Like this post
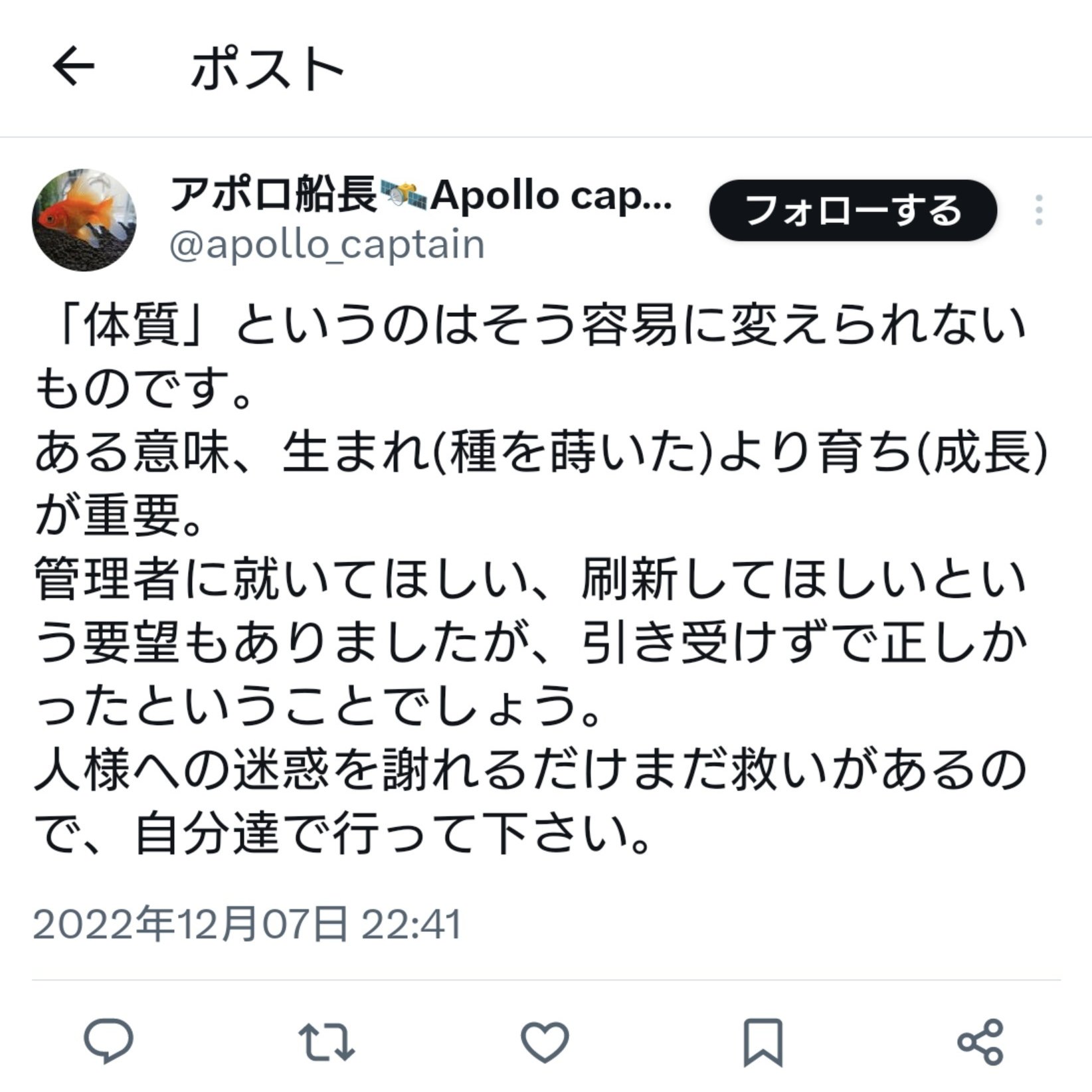Screen dimensions: 1092x1092 pyautogui.click(x=545, y=1041)
